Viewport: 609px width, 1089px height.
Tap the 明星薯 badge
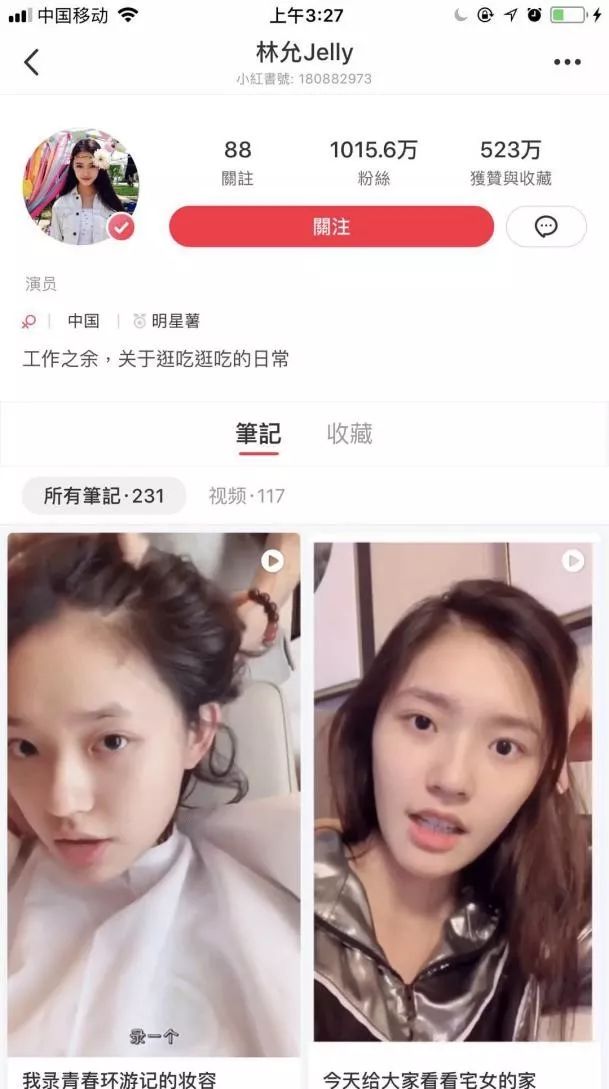point(167,321)
